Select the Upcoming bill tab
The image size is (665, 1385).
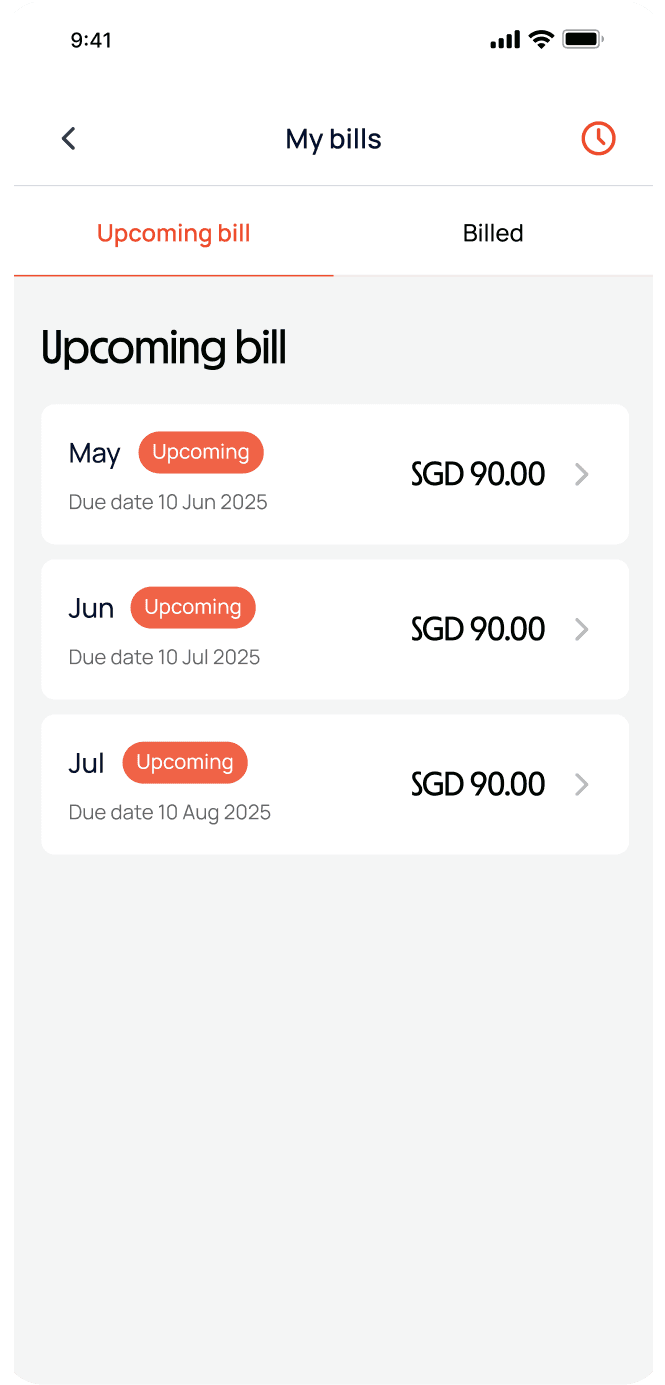[x=173, y=233]
